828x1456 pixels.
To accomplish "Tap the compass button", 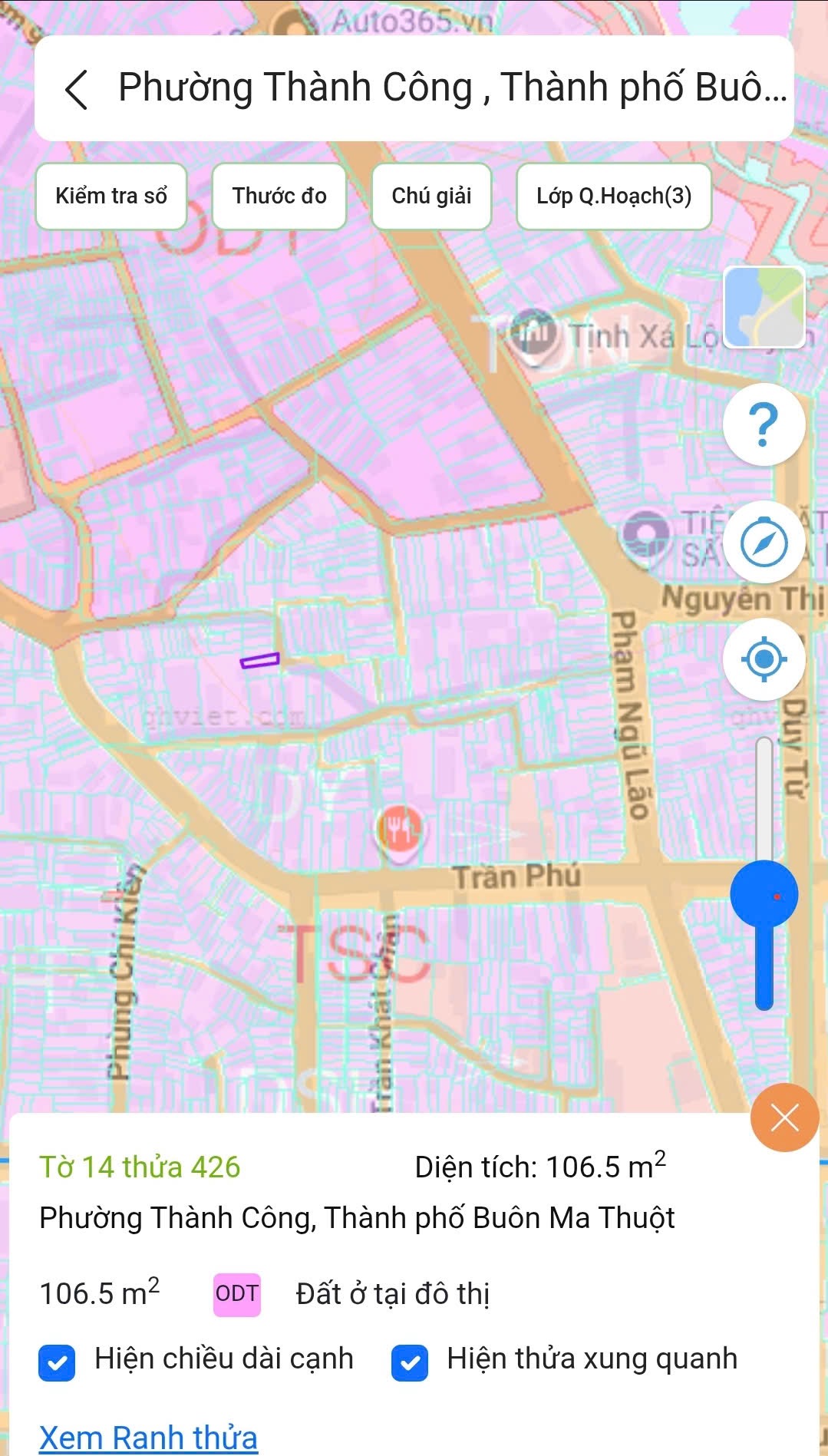I will coord(764,543).
